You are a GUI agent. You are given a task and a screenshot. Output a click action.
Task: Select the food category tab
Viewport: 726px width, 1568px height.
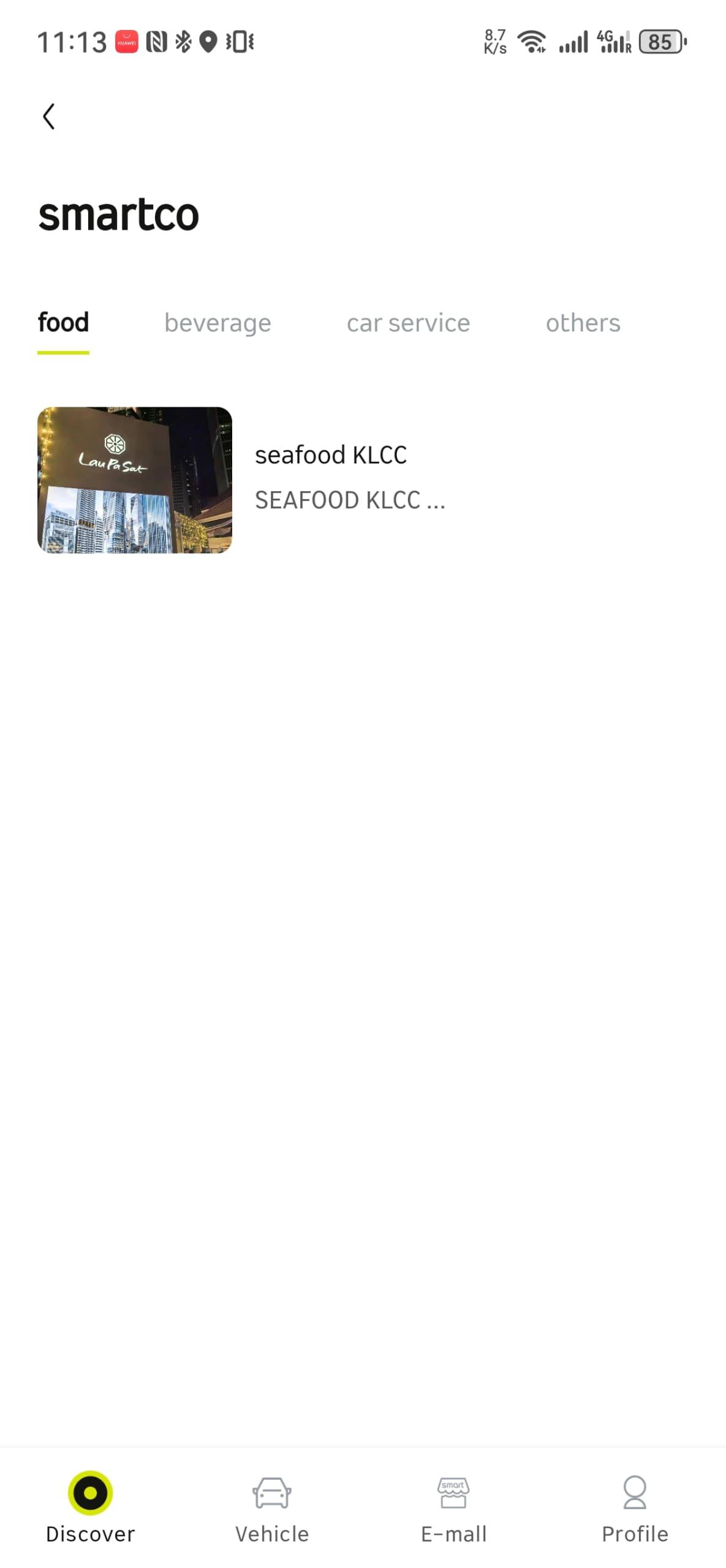click(63, 323)
